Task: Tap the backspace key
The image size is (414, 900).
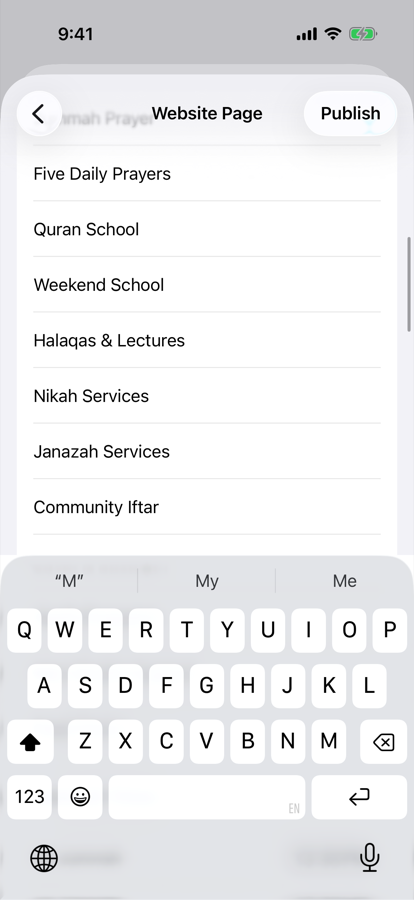Action: click(383, 742)
